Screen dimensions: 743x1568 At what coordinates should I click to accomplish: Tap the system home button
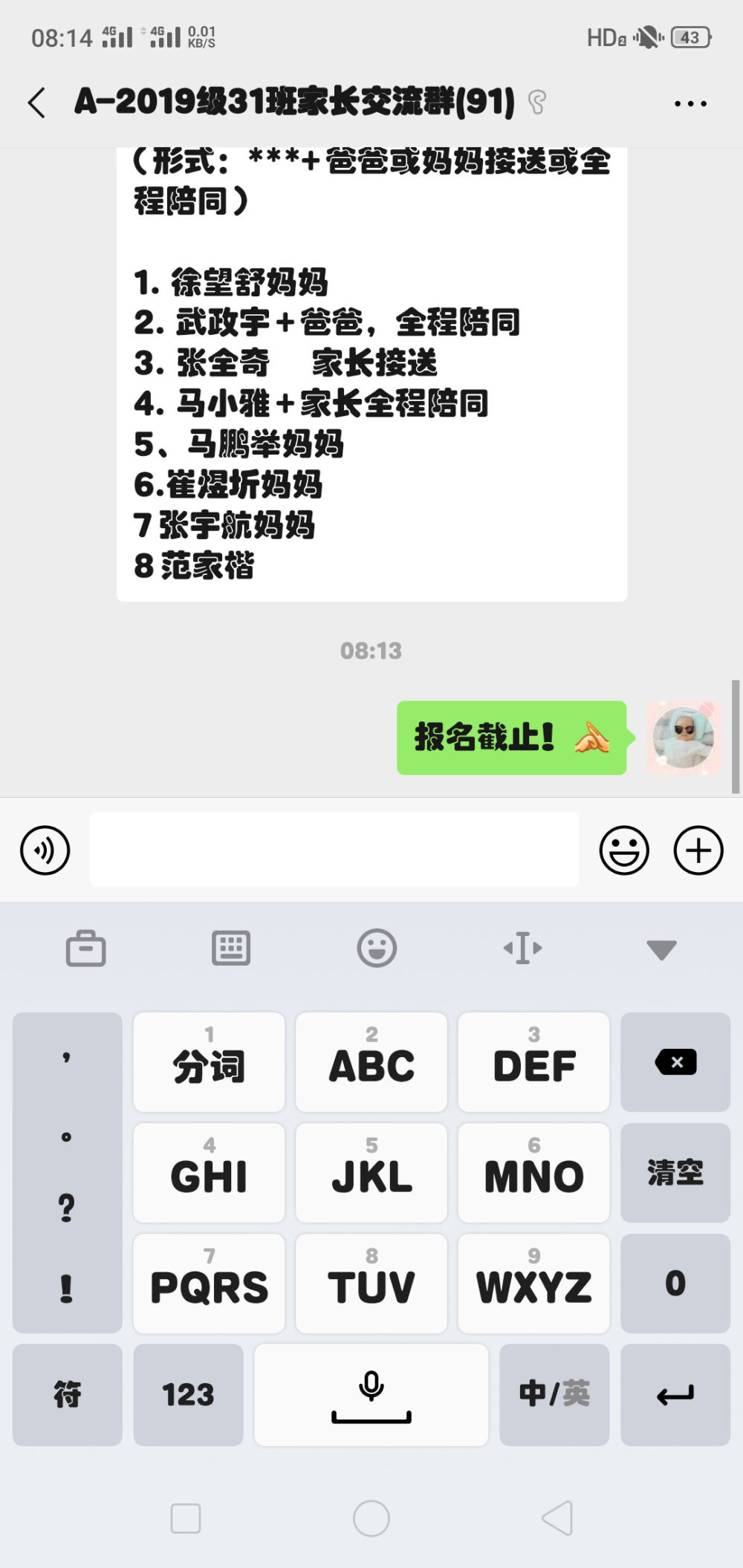pyautogui.click(x=371, y=1518)
